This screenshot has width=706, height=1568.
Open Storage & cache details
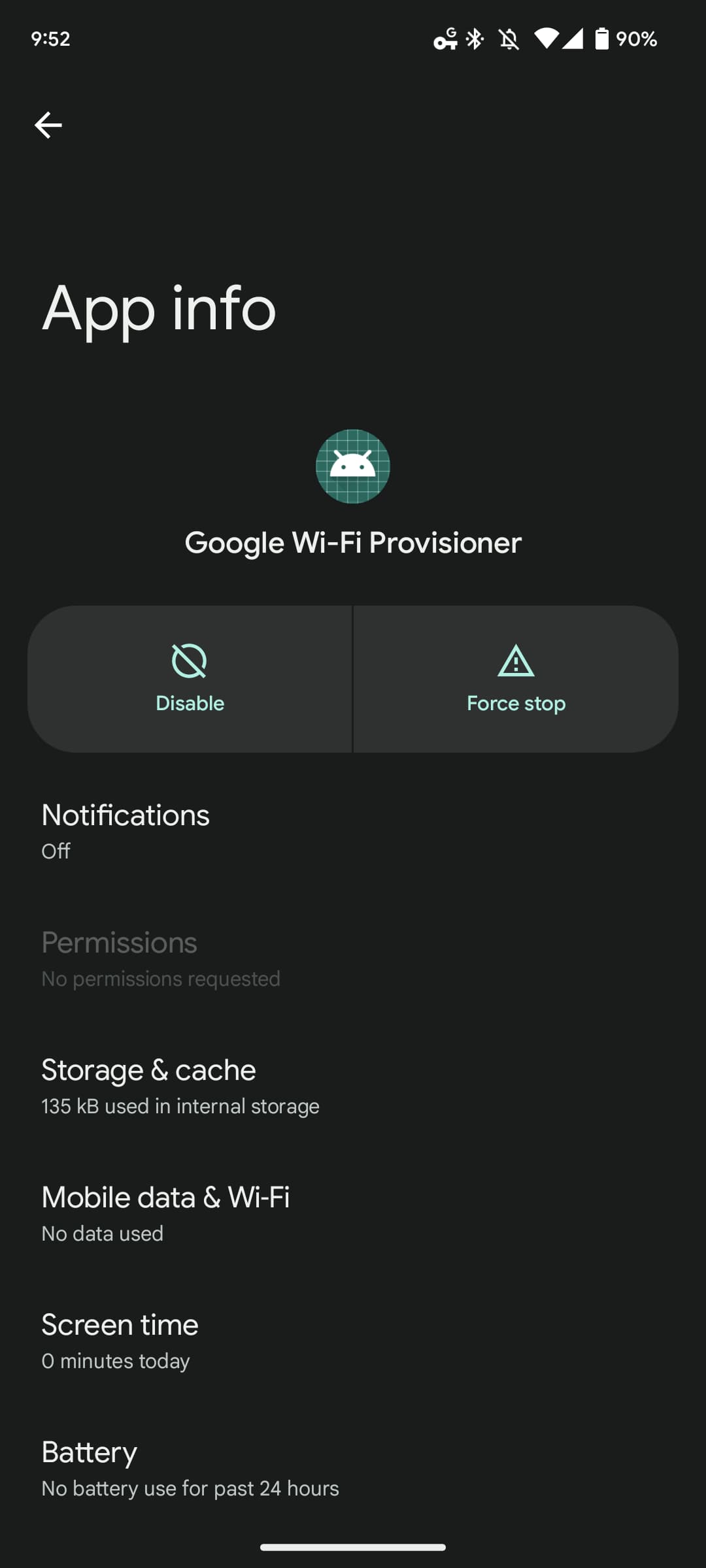pos(180,1086)
